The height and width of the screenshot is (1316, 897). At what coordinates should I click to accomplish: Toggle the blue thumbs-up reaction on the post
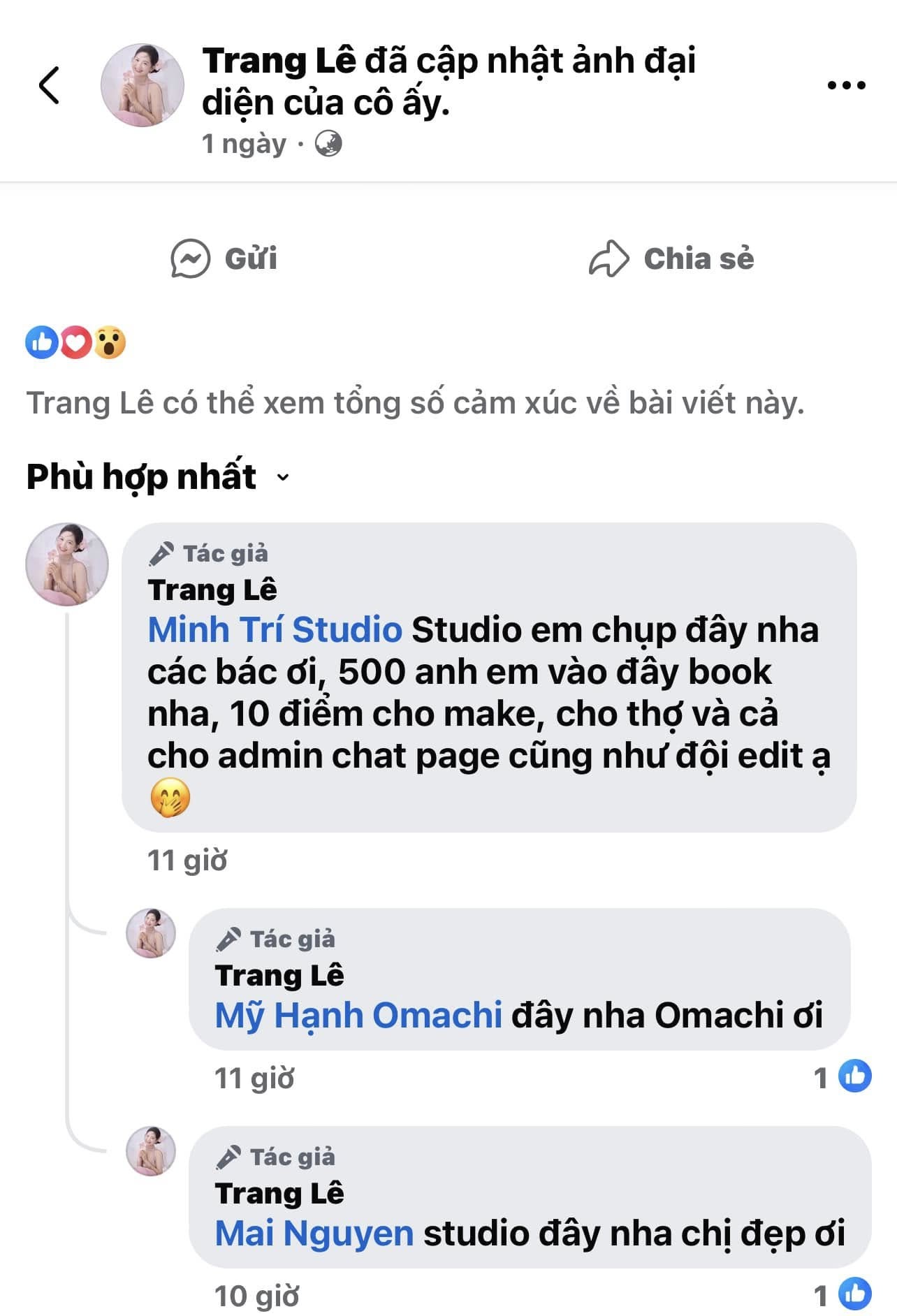41,343
